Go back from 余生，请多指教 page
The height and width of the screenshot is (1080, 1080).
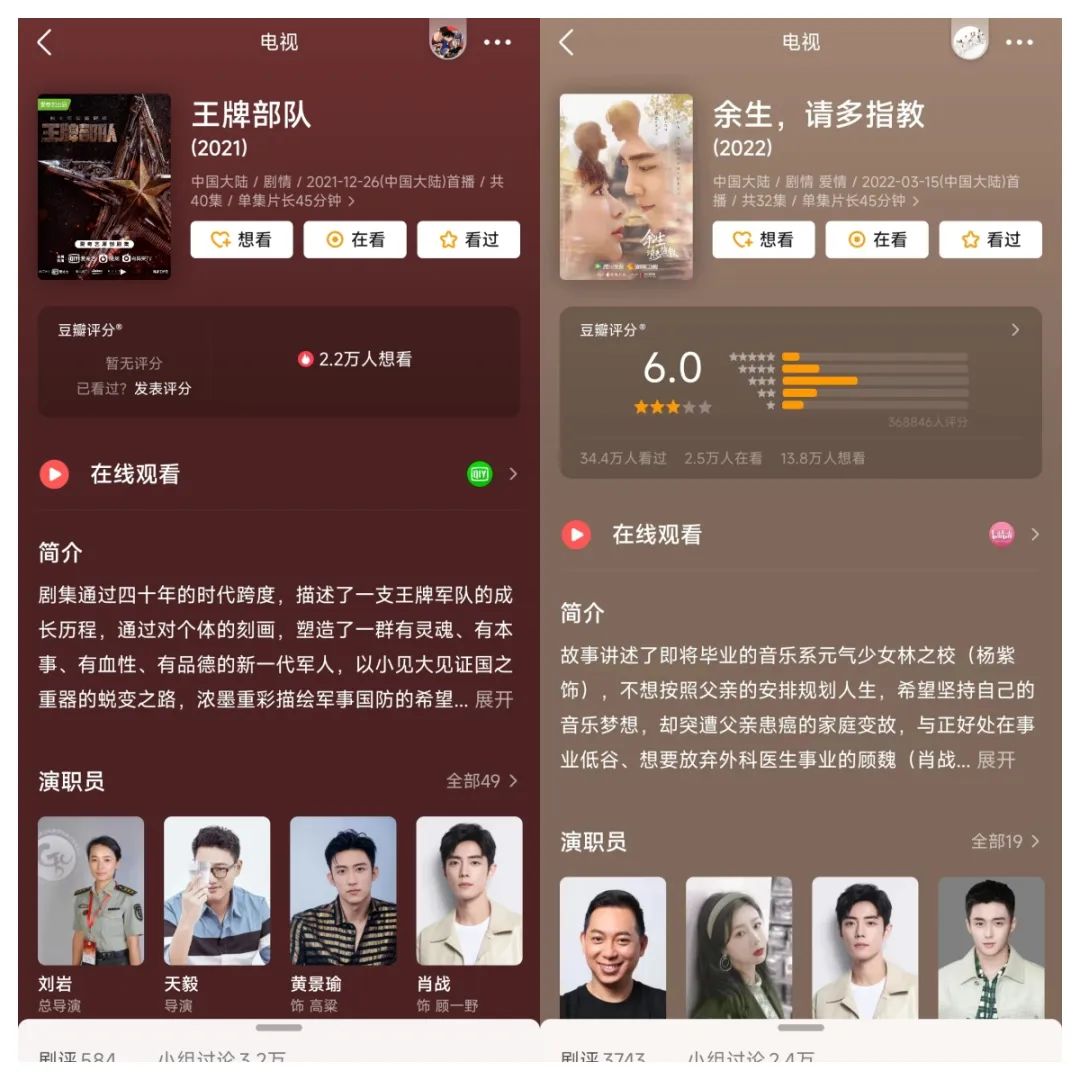click(566, 42)
